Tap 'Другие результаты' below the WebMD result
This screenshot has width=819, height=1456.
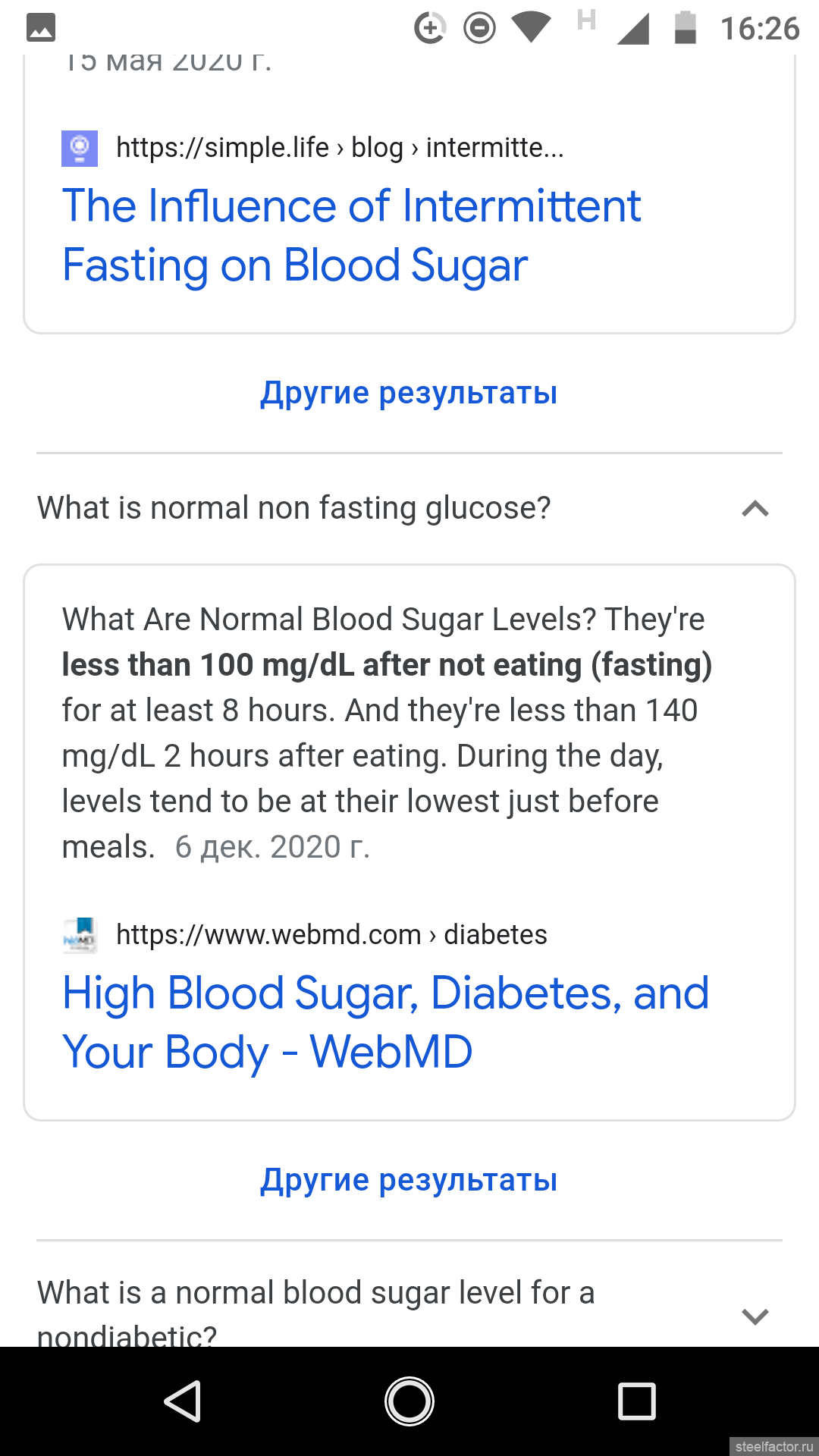tap(409, 1180)
